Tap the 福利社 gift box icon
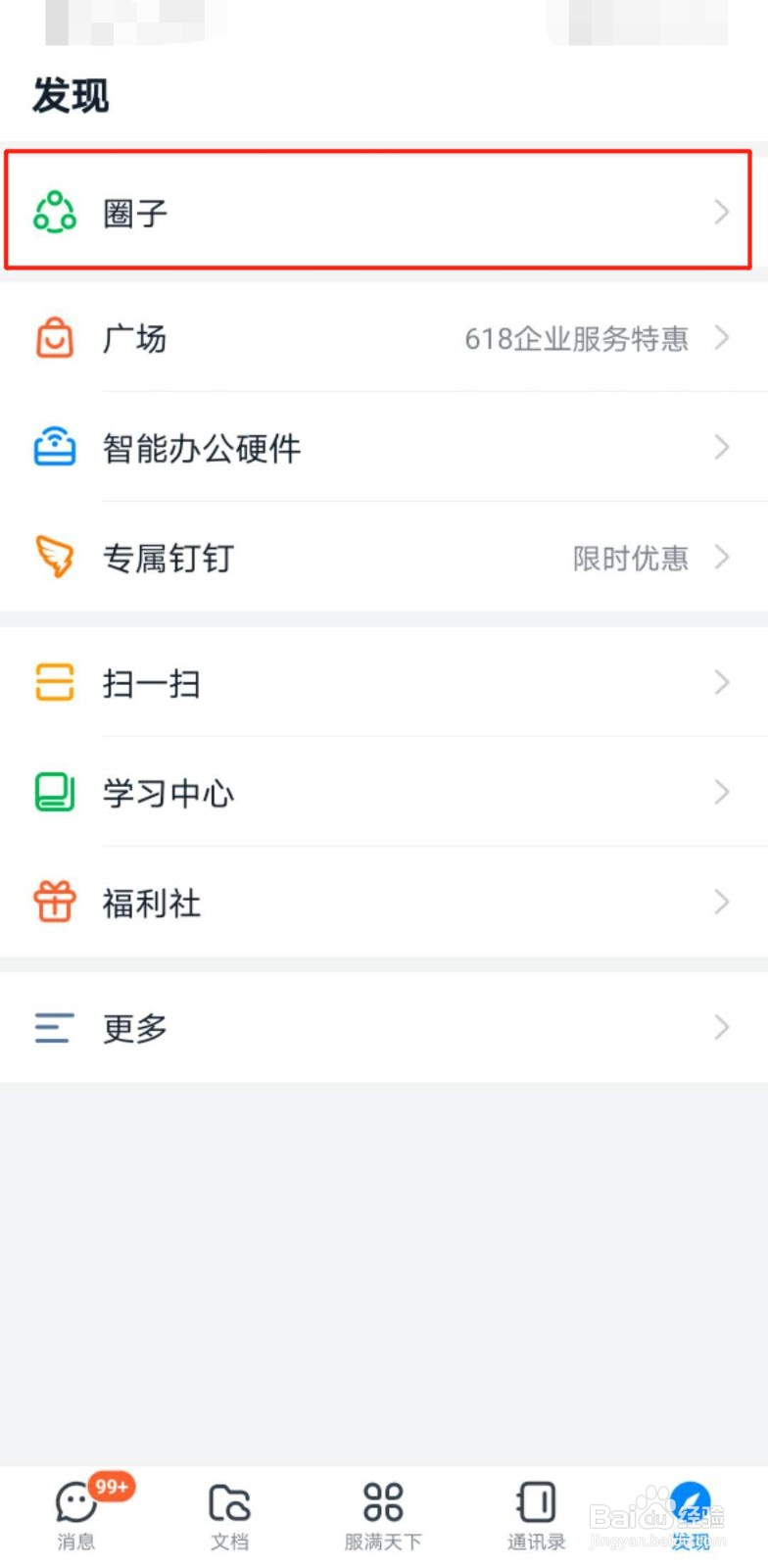Viewport: 768px width, 1568px height. tap(55, 903)
